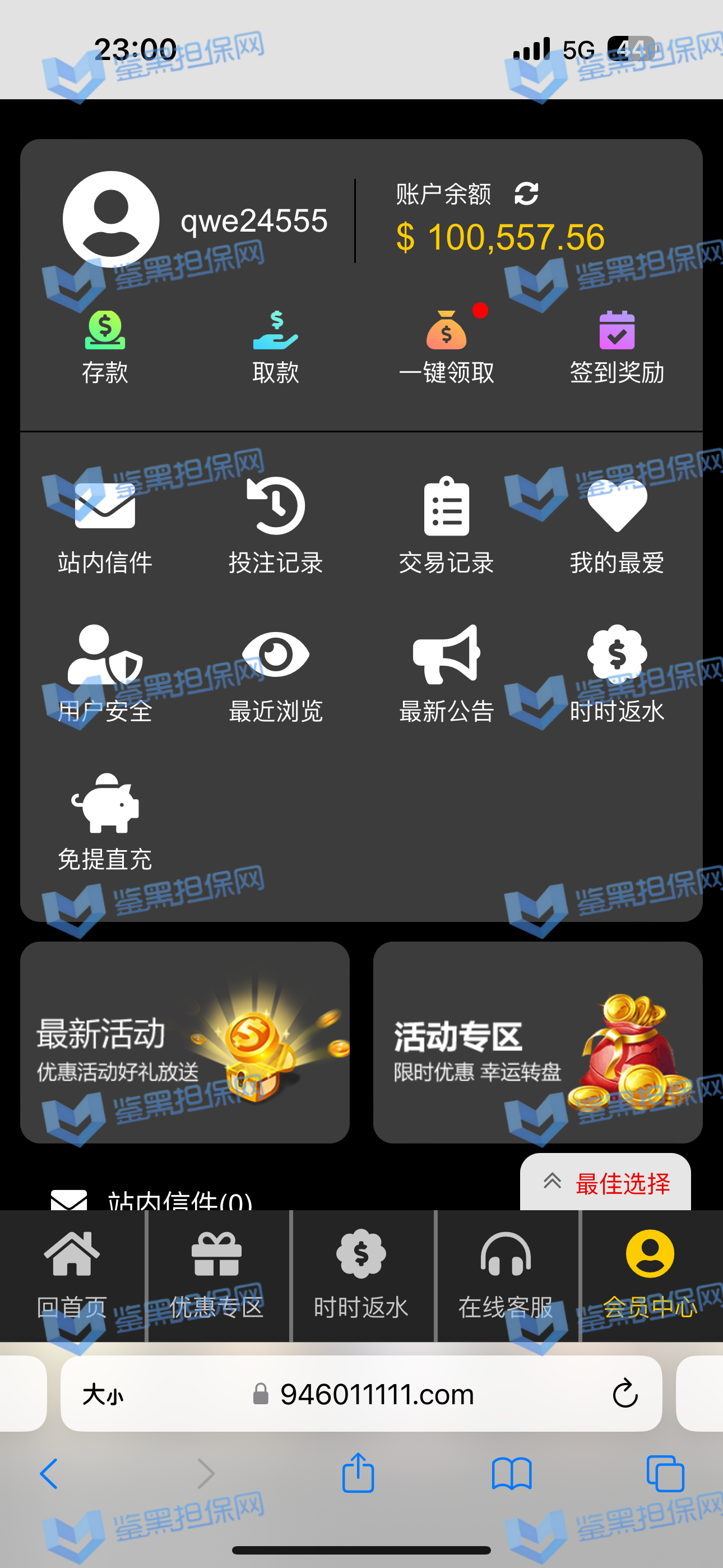Open 我的最爱 favorites

pyautogui.click(x=617, y=525)
